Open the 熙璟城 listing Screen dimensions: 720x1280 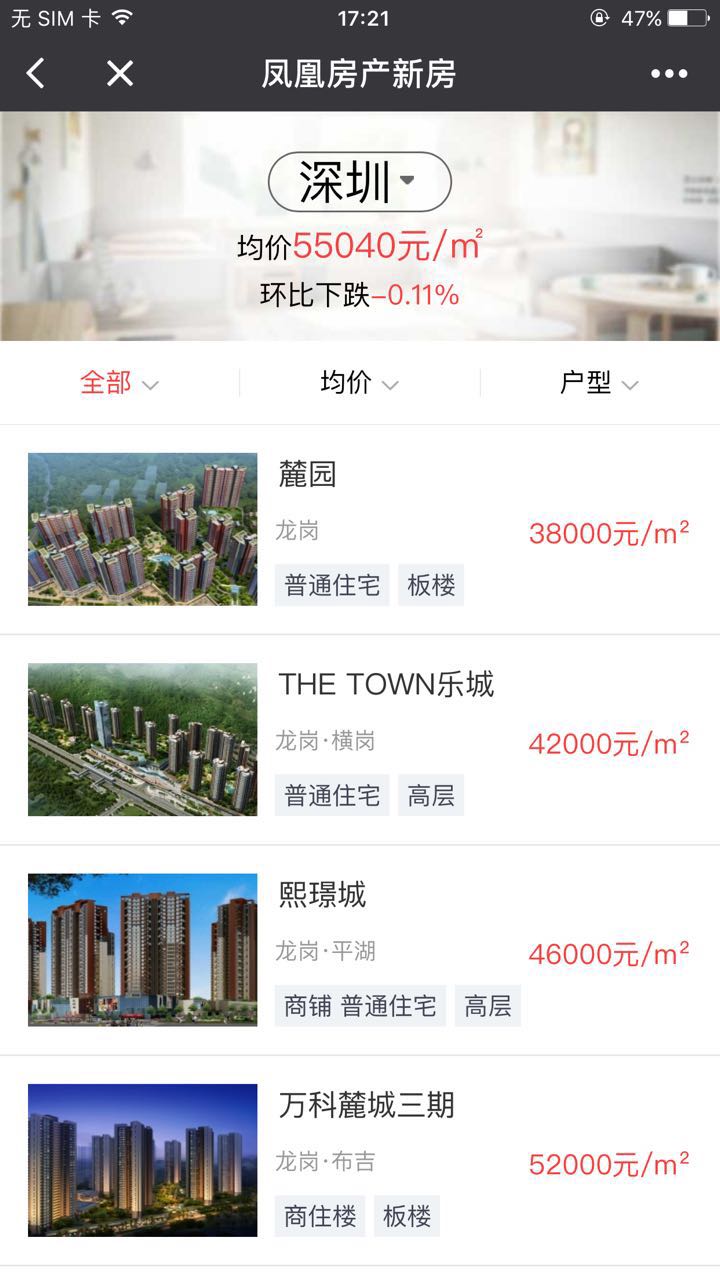coord(360,949)
